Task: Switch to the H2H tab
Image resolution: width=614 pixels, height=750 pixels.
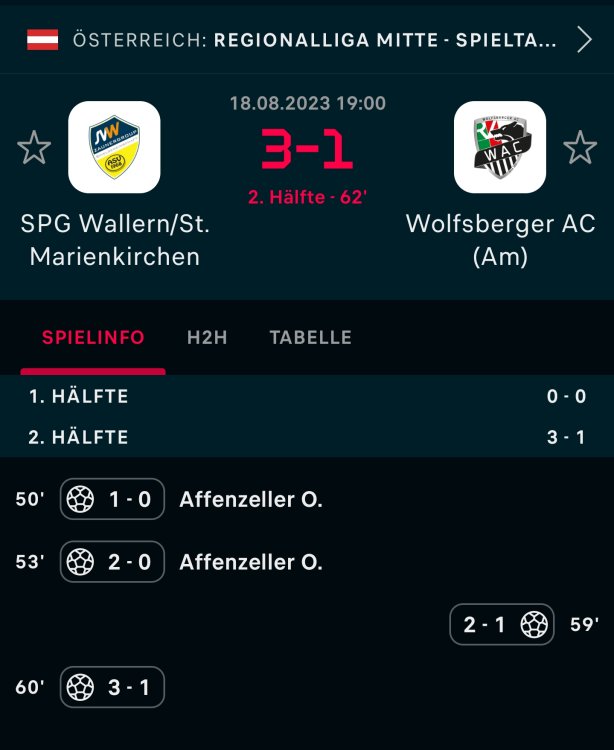Action: click(207, 338)
